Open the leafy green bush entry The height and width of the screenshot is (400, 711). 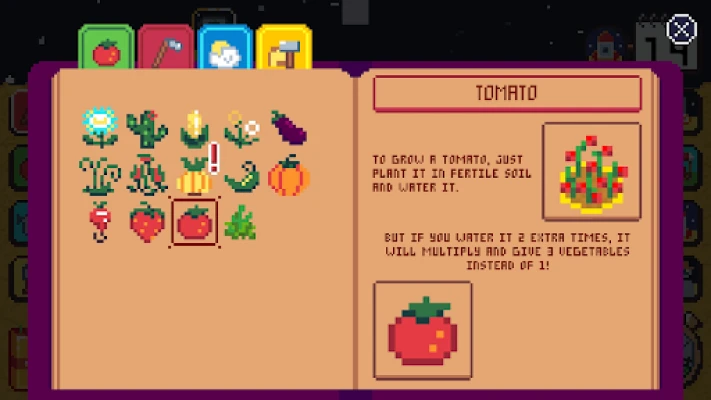click(241, 222)
